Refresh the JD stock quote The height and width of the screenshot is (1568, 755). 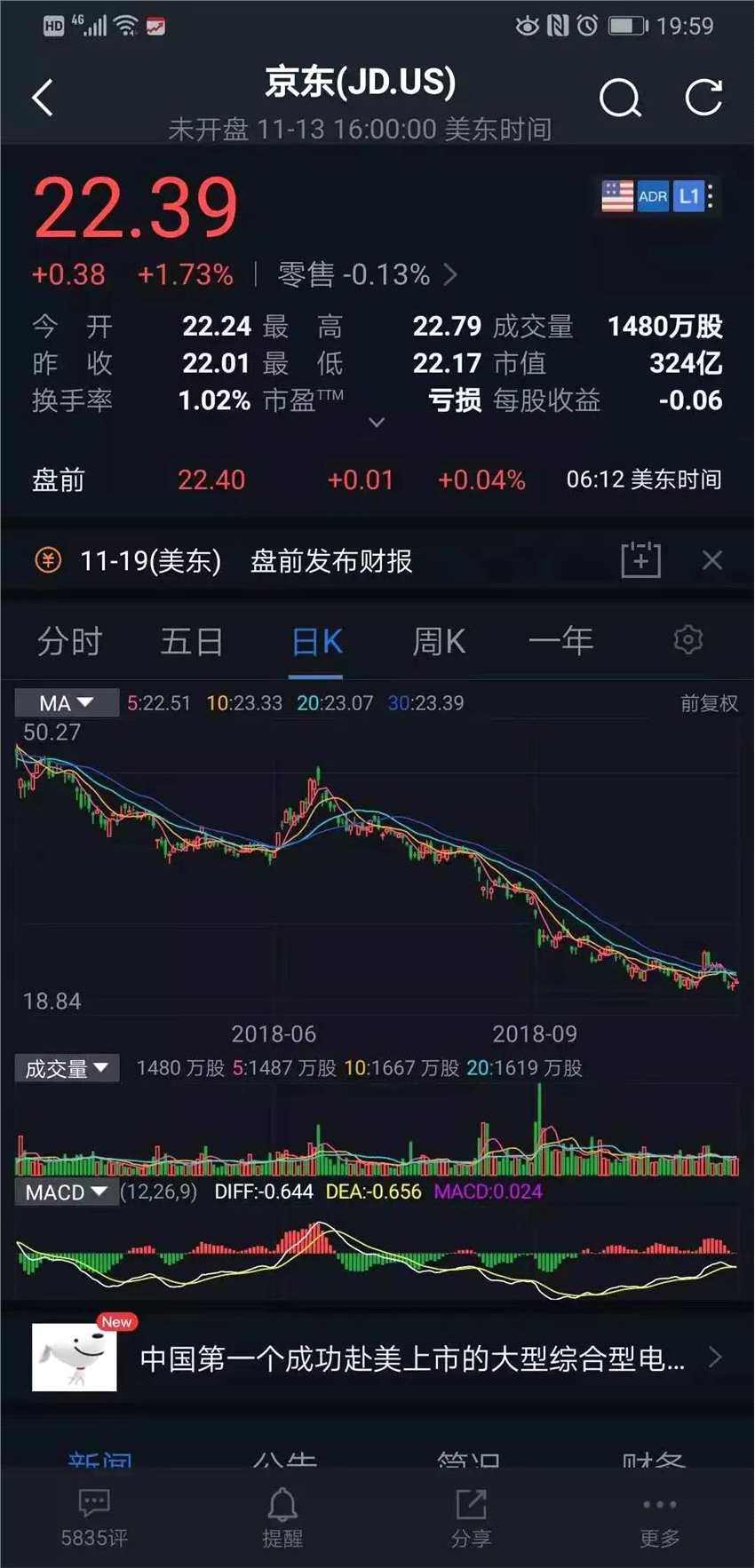(x=703, y=98)
